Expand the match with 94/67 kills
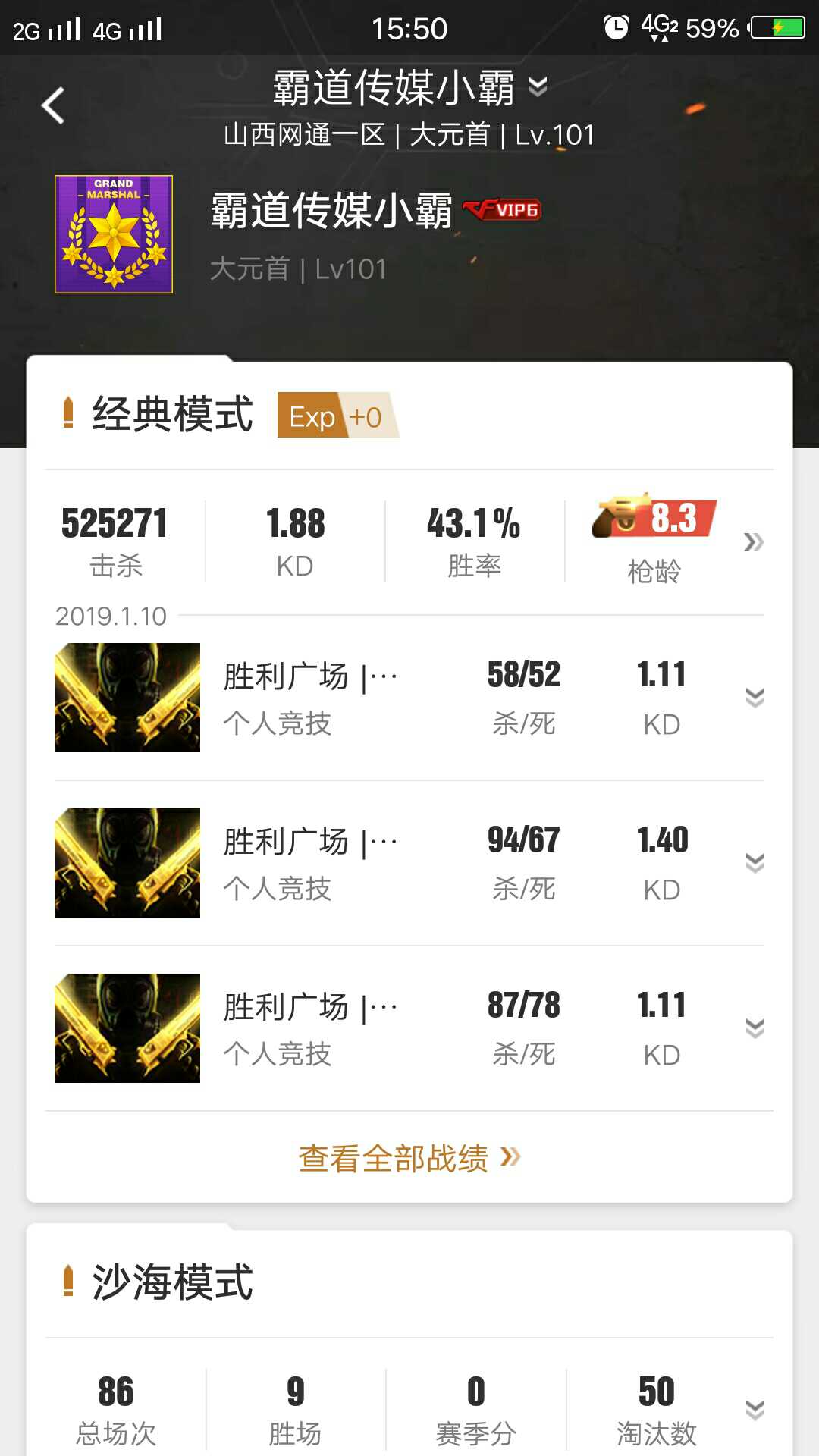The image size is (819, 1456). 755,863
